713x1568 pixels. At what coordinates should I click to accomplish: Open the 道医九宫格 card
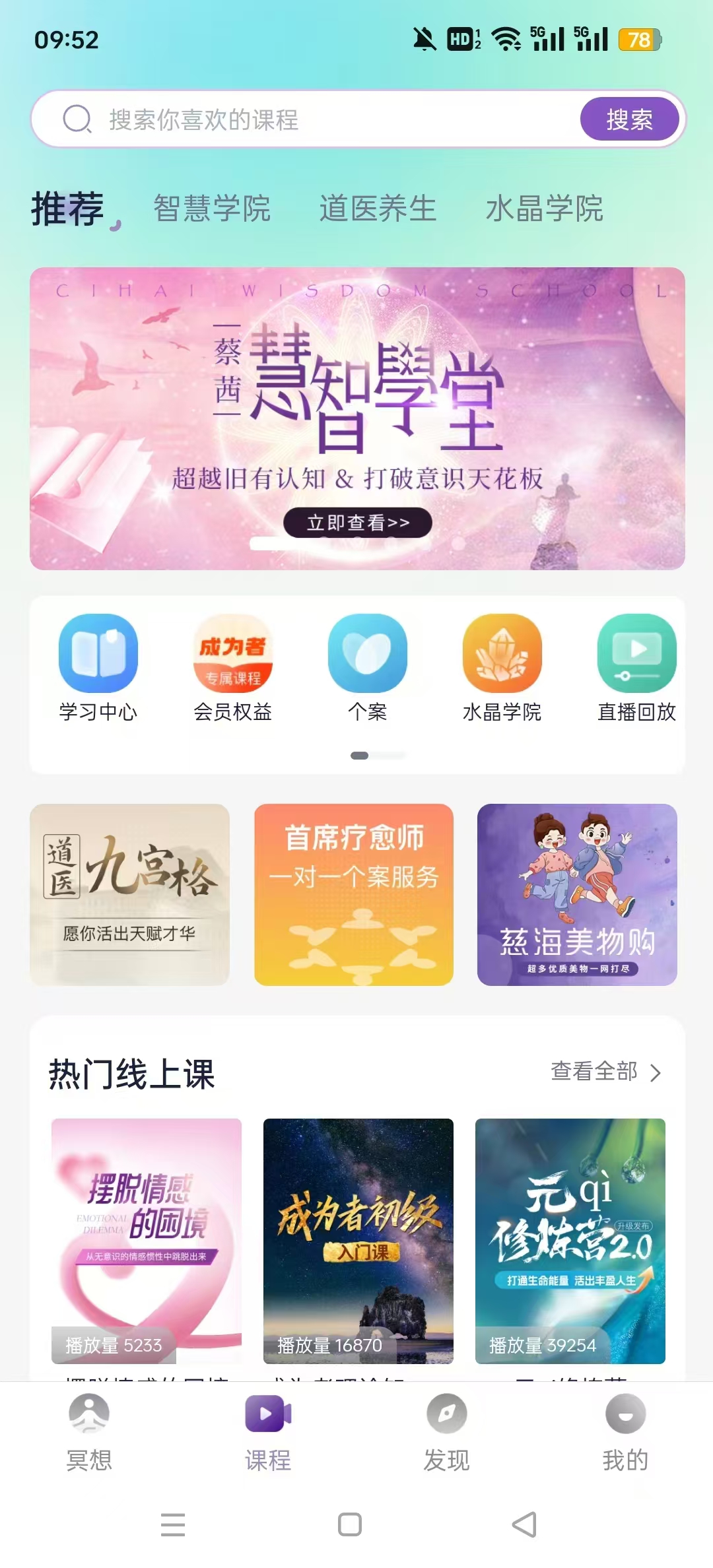tap(129, 894)
